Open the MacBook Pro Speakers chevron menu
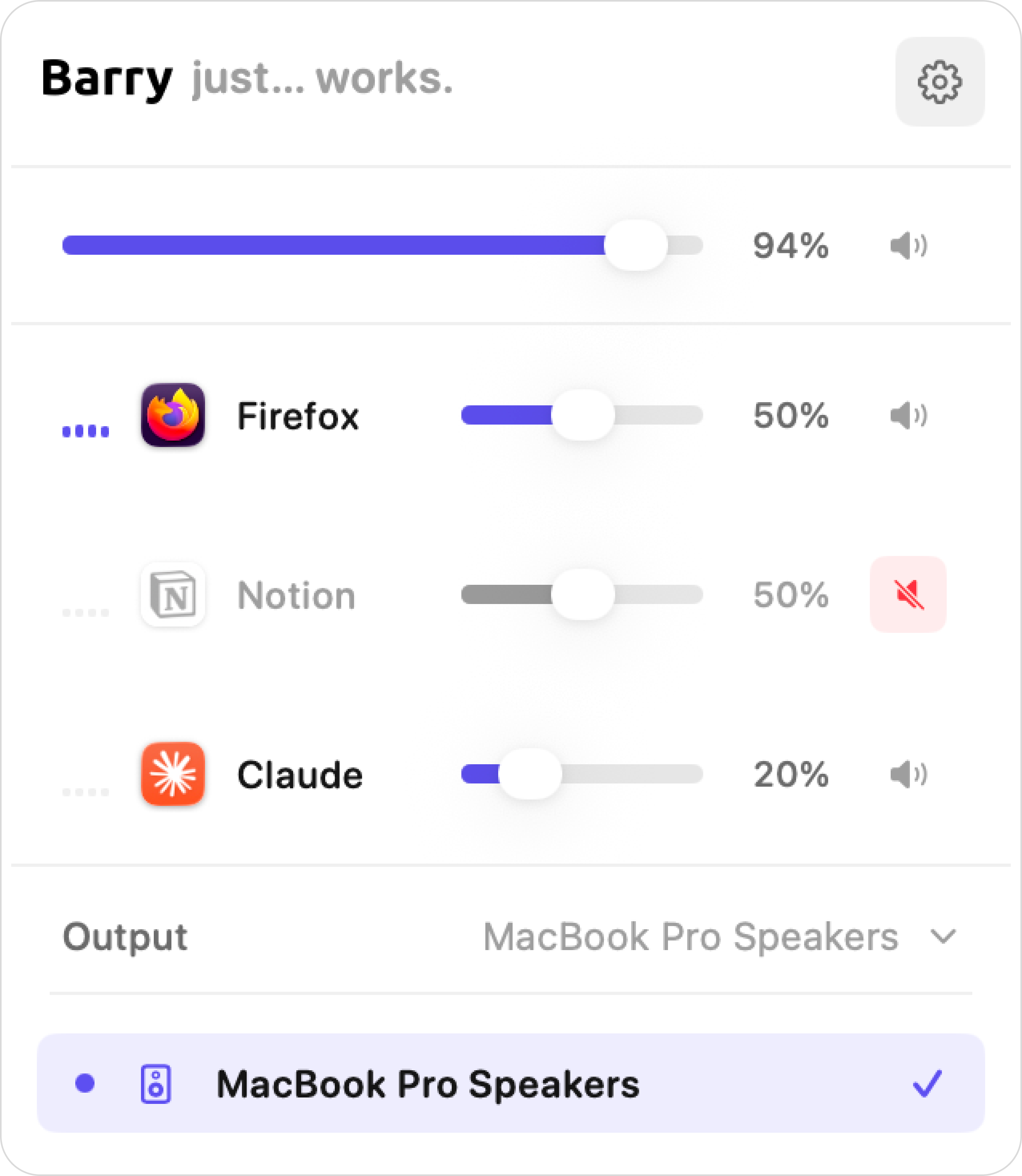Image resolution: width=1022 pixels, height=1176 pixels. [943, 935]
